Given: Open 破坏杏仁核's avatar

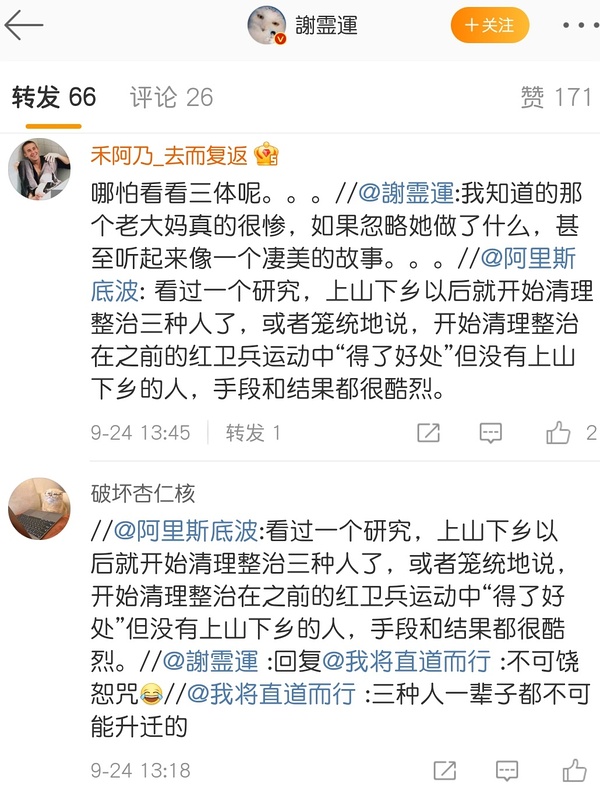Looking at the screenshot, I should click(x=39, y=508).
